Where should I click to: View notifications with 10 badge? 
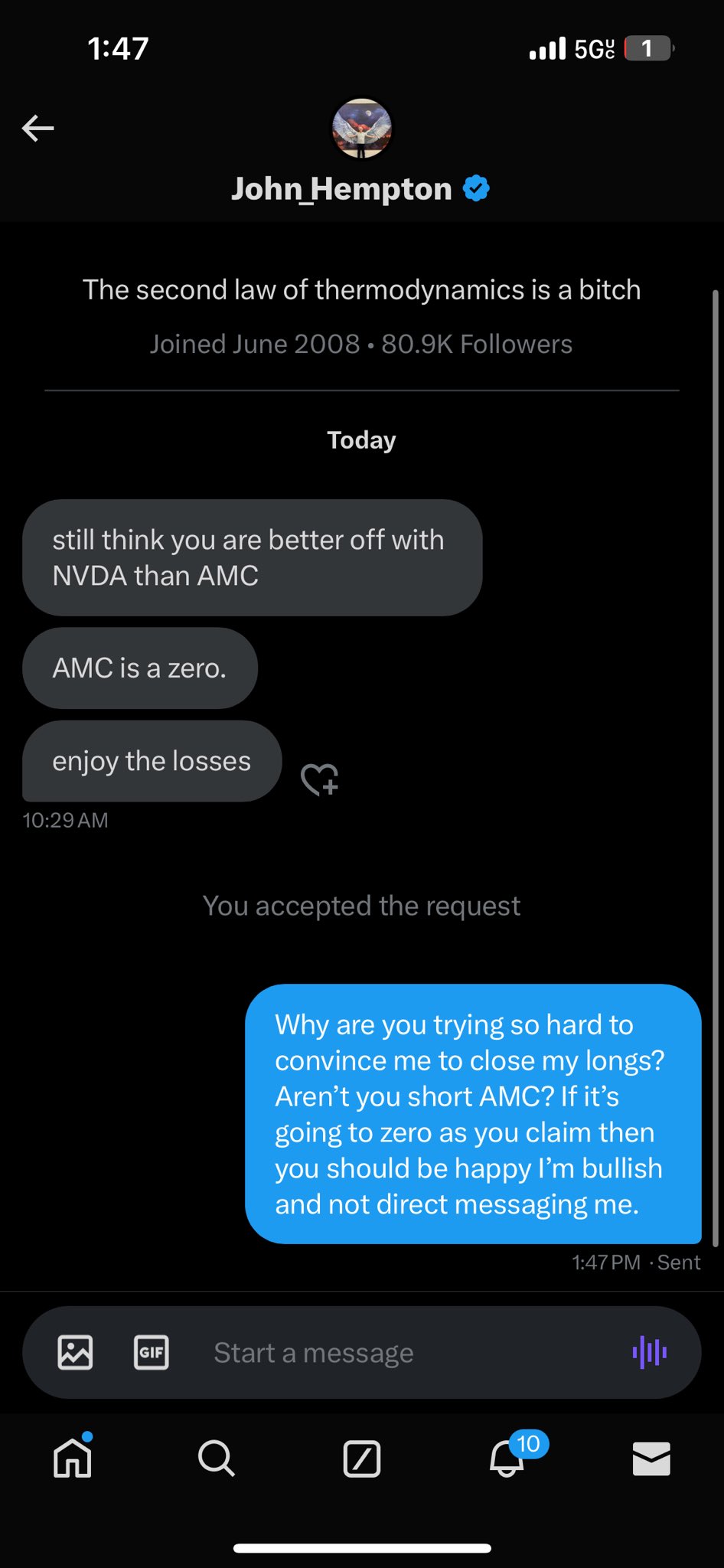pos(507,1458)
